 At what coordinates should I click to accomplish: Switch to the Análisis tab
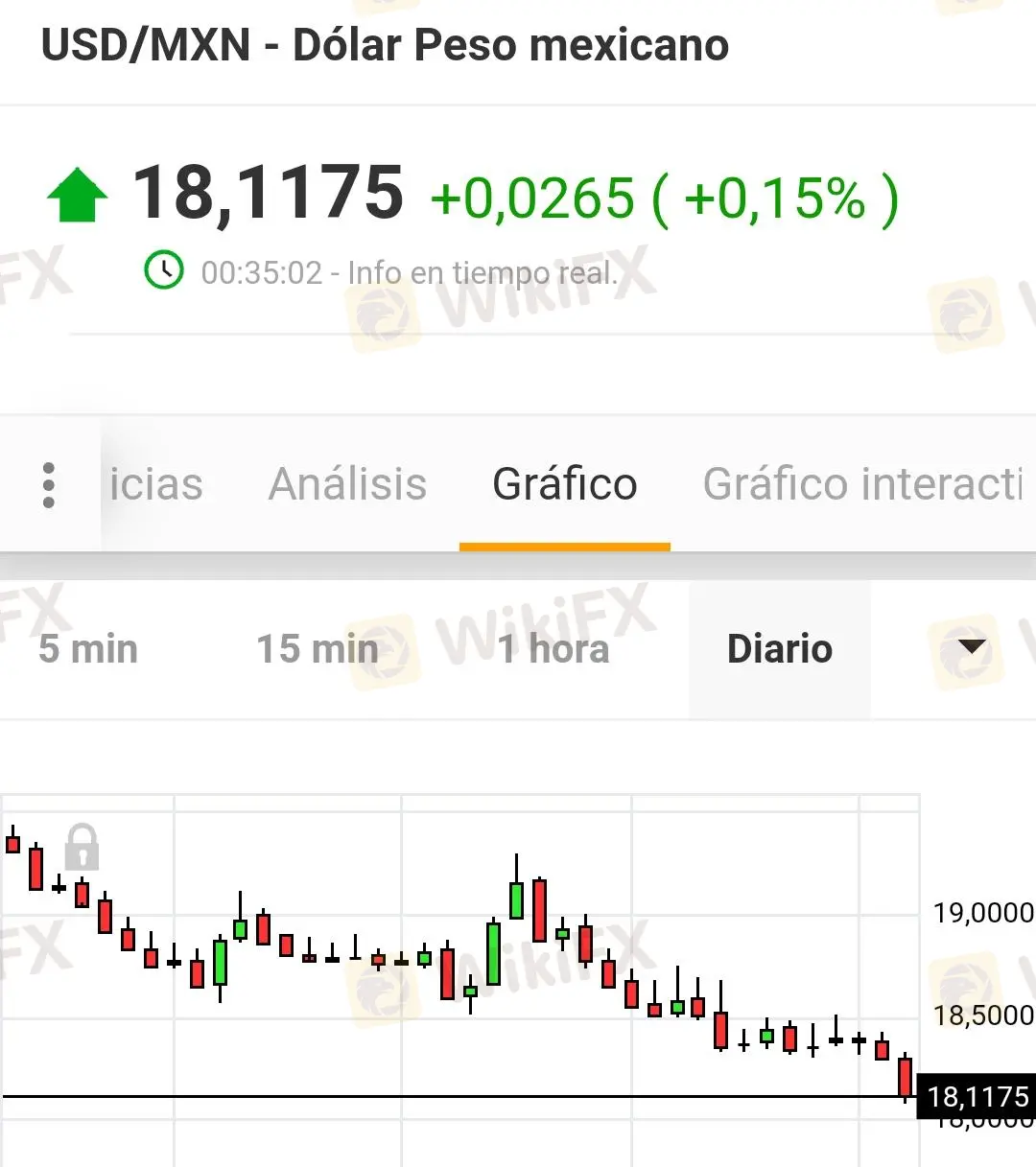coord(347,484)
